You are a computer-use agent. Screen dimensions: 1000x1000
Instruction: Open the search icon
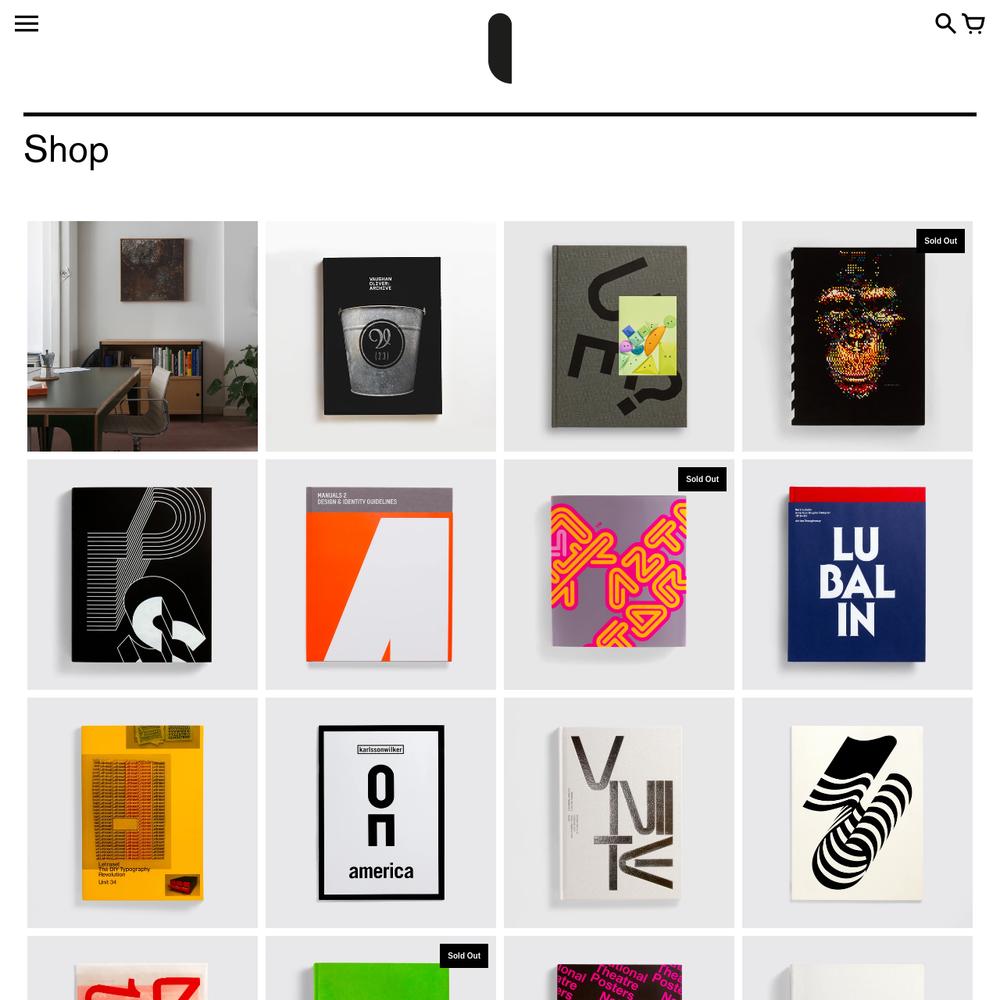click(945, 23)
